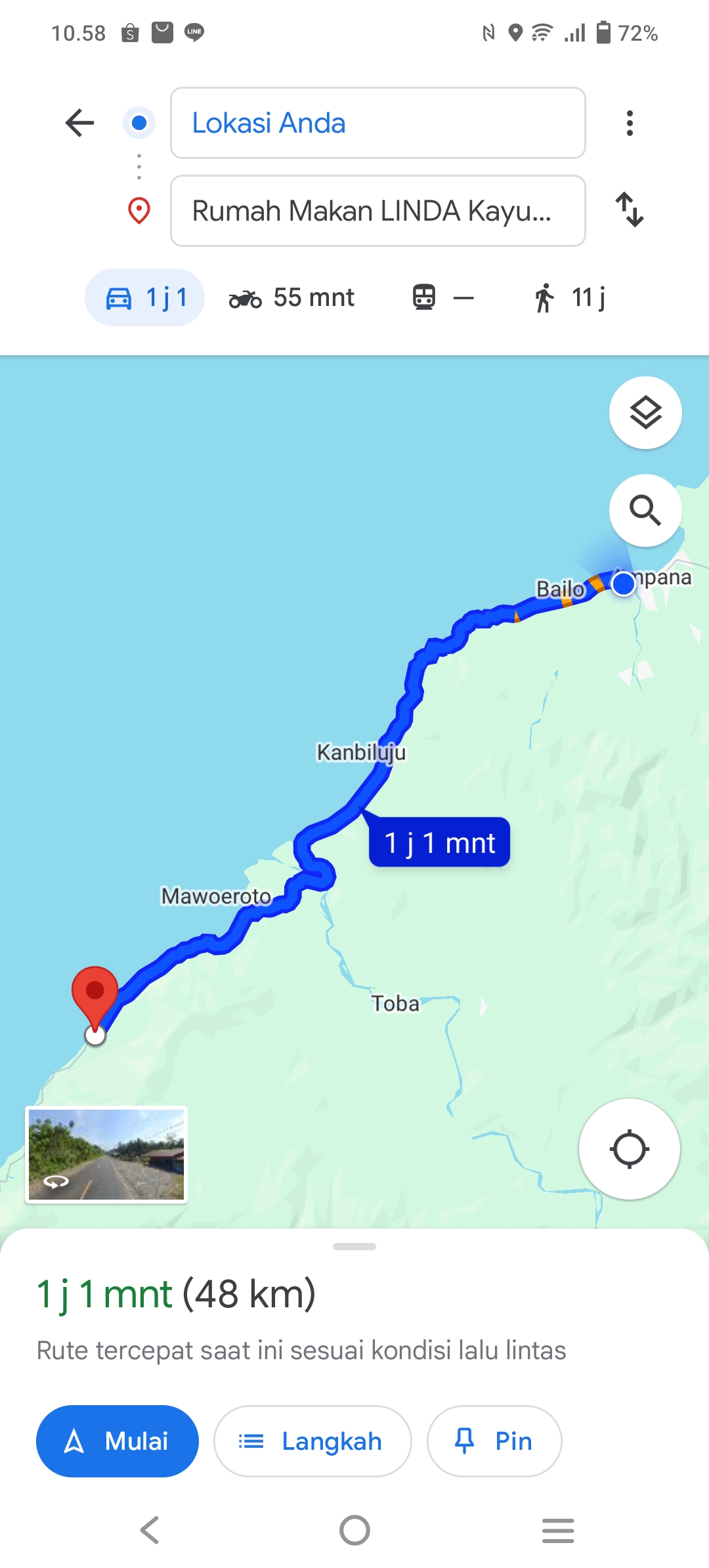Edit the Lokasi Anda starting point field

point(377,123)
